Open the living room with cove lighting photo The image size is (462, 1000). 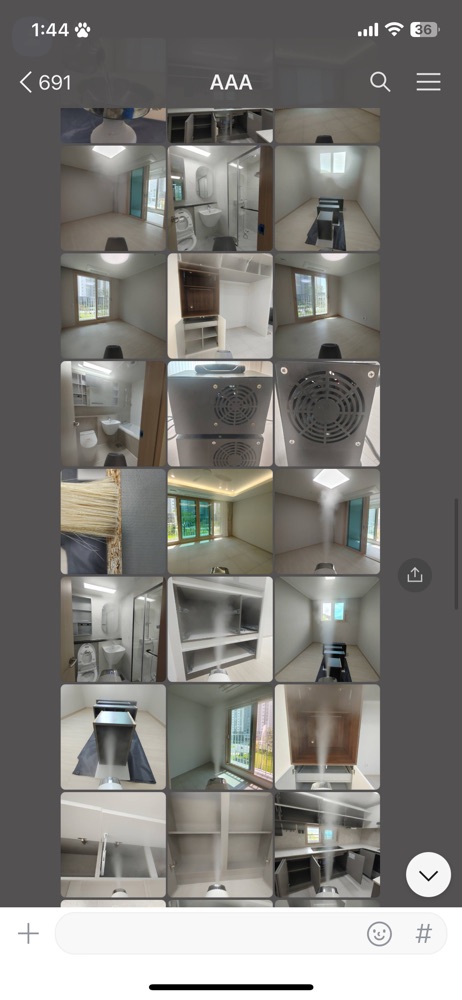(220, 522)
